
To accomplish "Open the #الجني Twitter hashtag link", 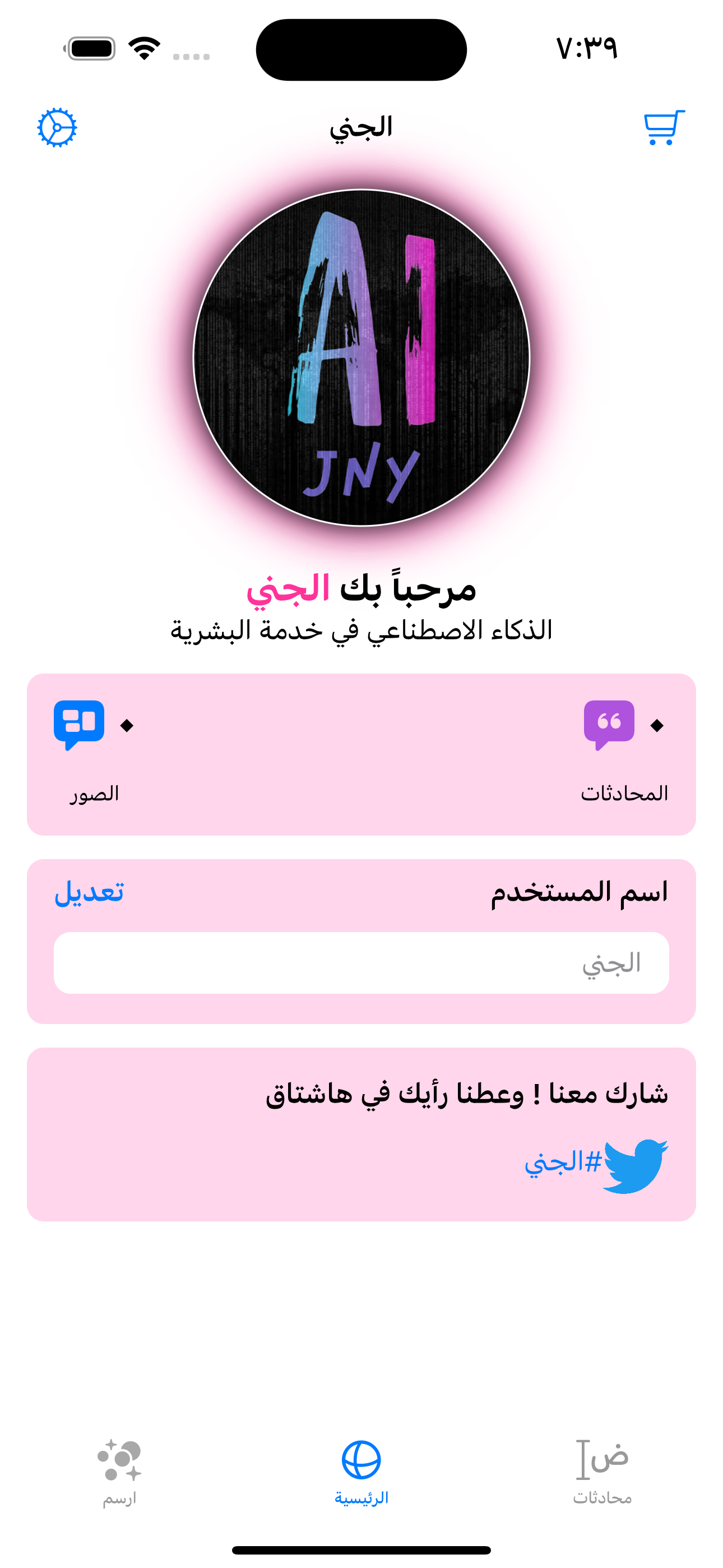I will (596, 1164).
